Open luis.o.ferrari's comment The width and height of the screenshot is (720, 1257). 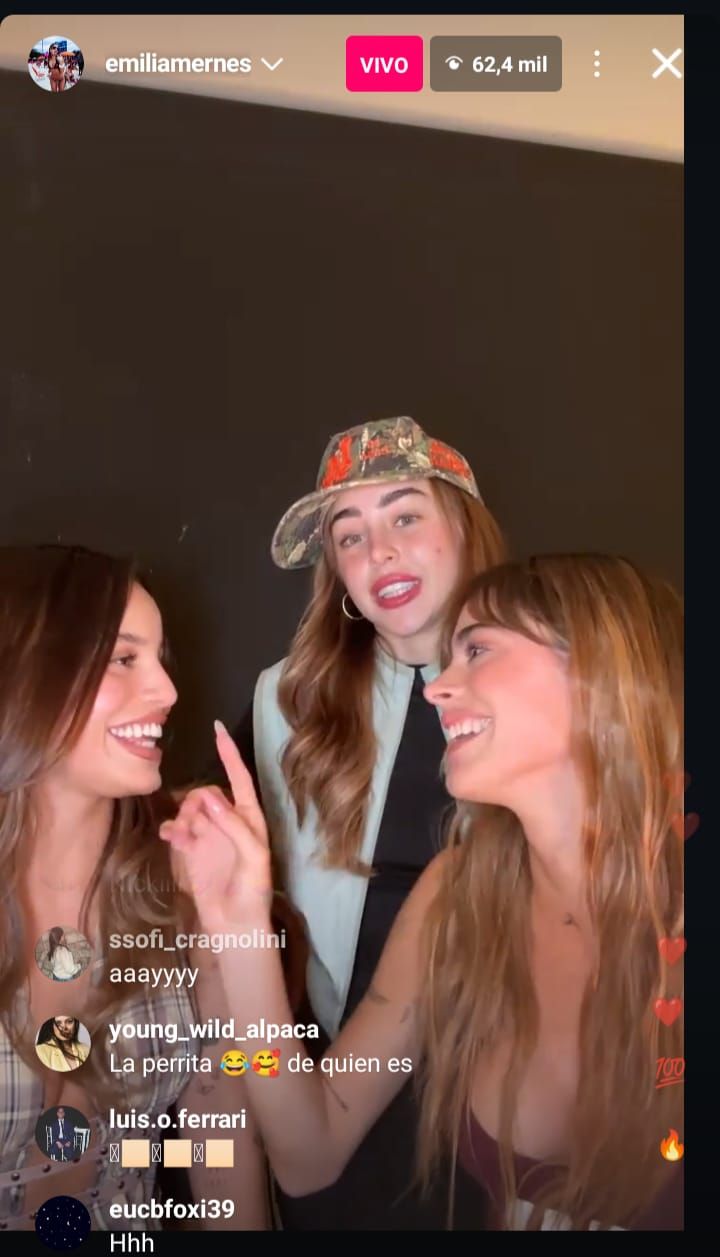[x=177, y=1136]
